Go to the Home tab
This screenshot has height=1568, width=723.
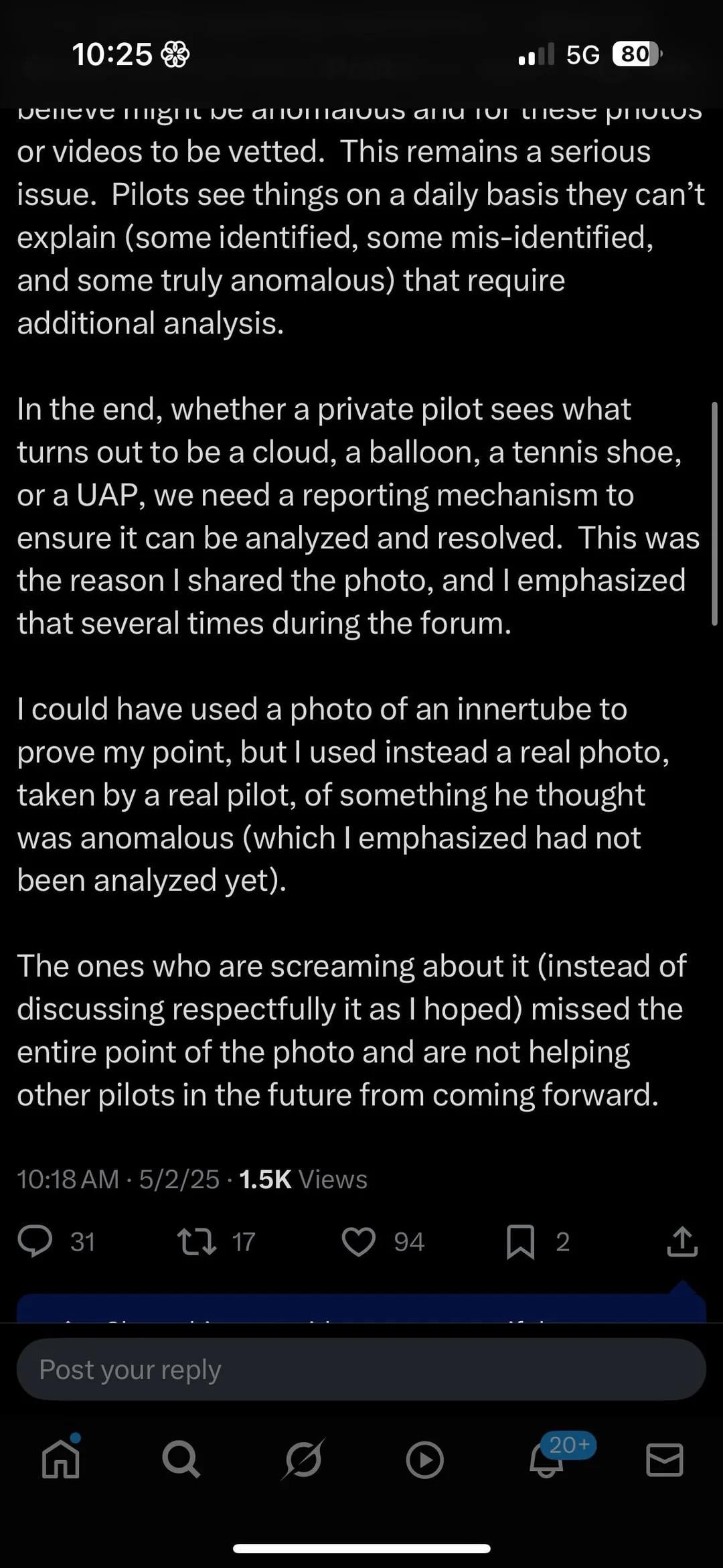[x=61, y=1460]
